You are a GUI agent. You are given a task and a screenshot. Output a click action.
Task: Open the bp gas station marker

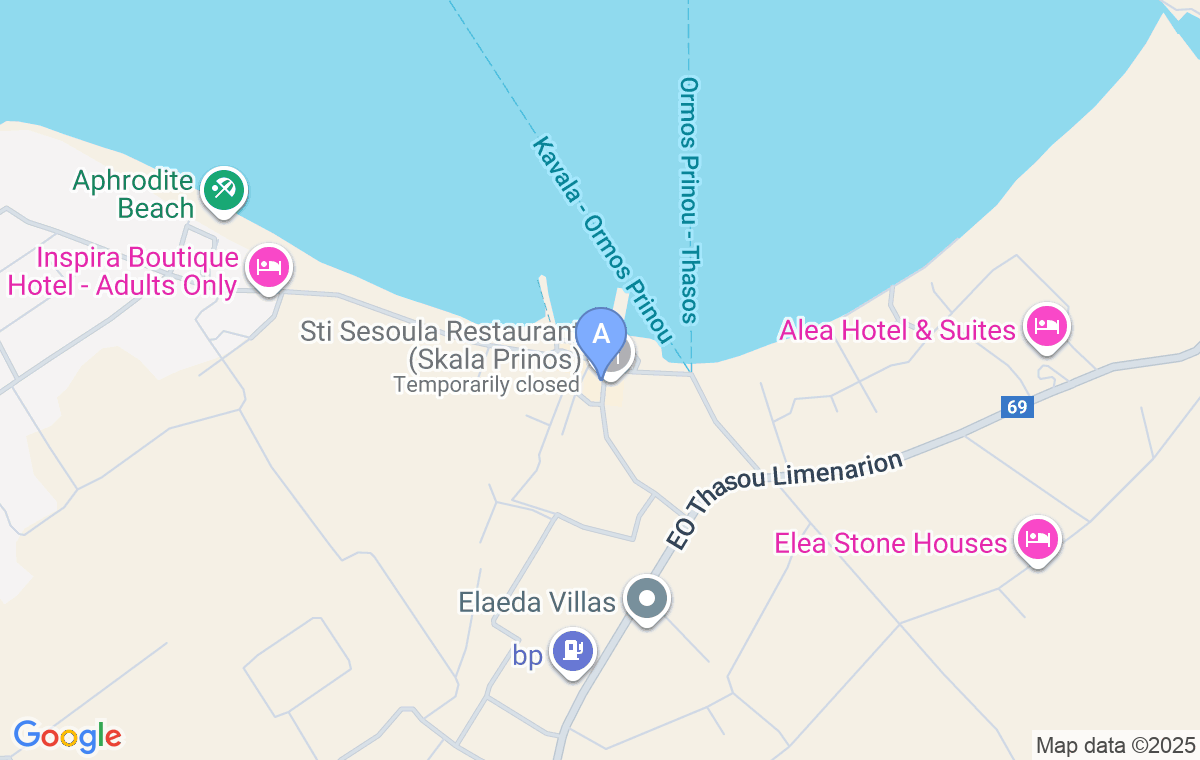coord(573,652)
